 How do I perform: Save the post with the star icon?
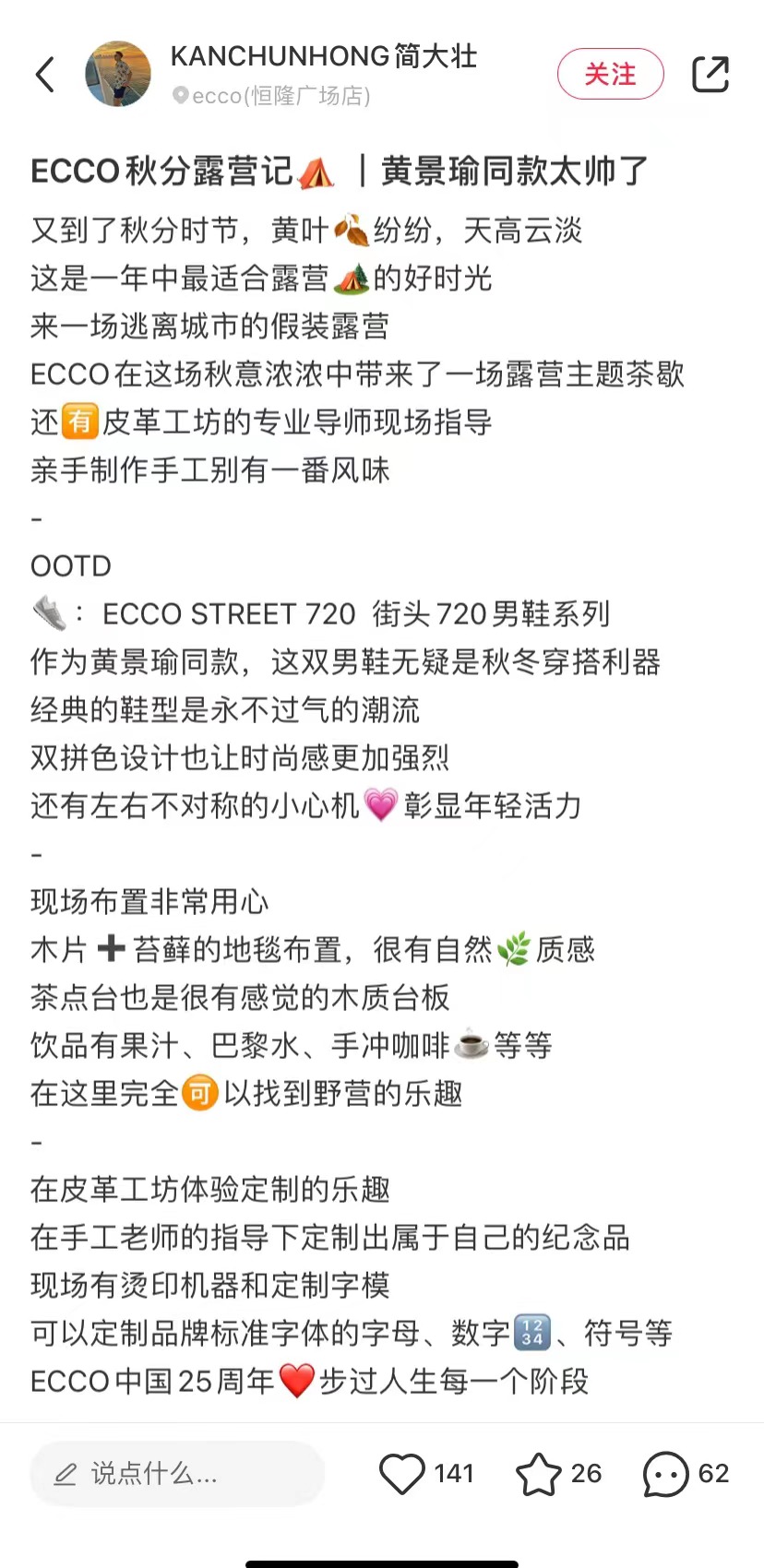click(538, 1473)
